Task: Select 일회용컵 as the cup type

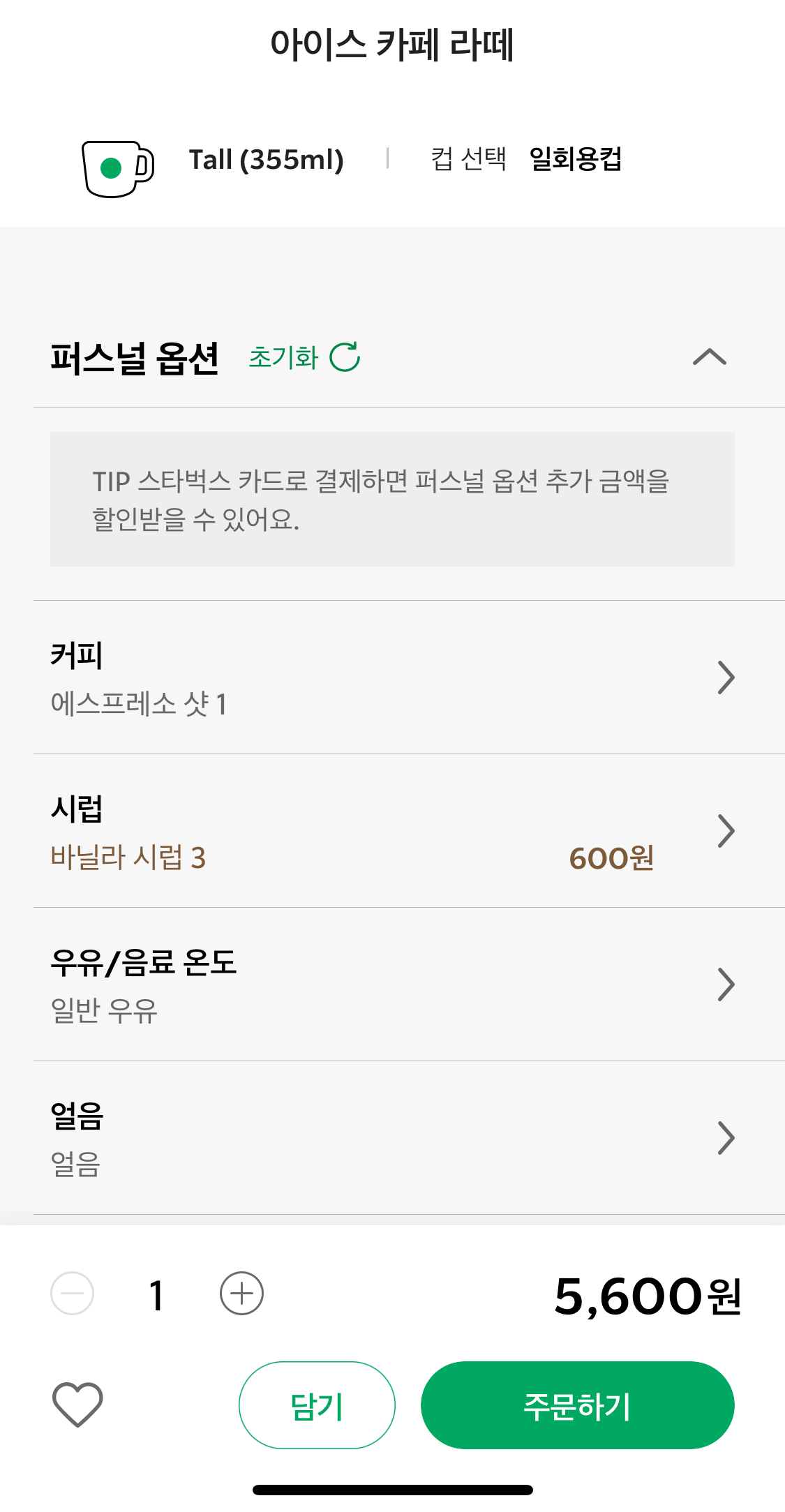Action: [576, 160]
